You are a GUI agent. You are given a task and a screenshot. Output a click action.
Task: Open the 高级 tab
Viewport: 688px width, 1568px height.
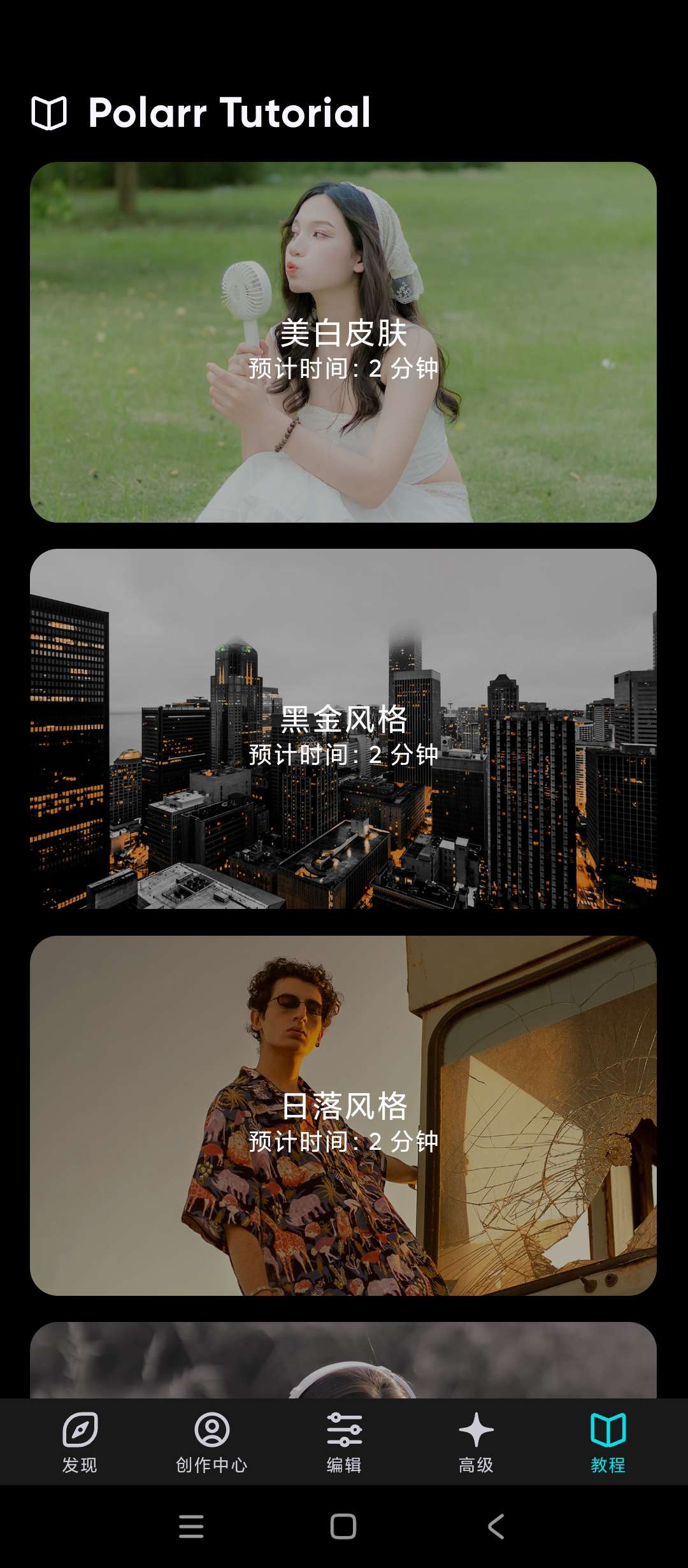point(476,1443)
